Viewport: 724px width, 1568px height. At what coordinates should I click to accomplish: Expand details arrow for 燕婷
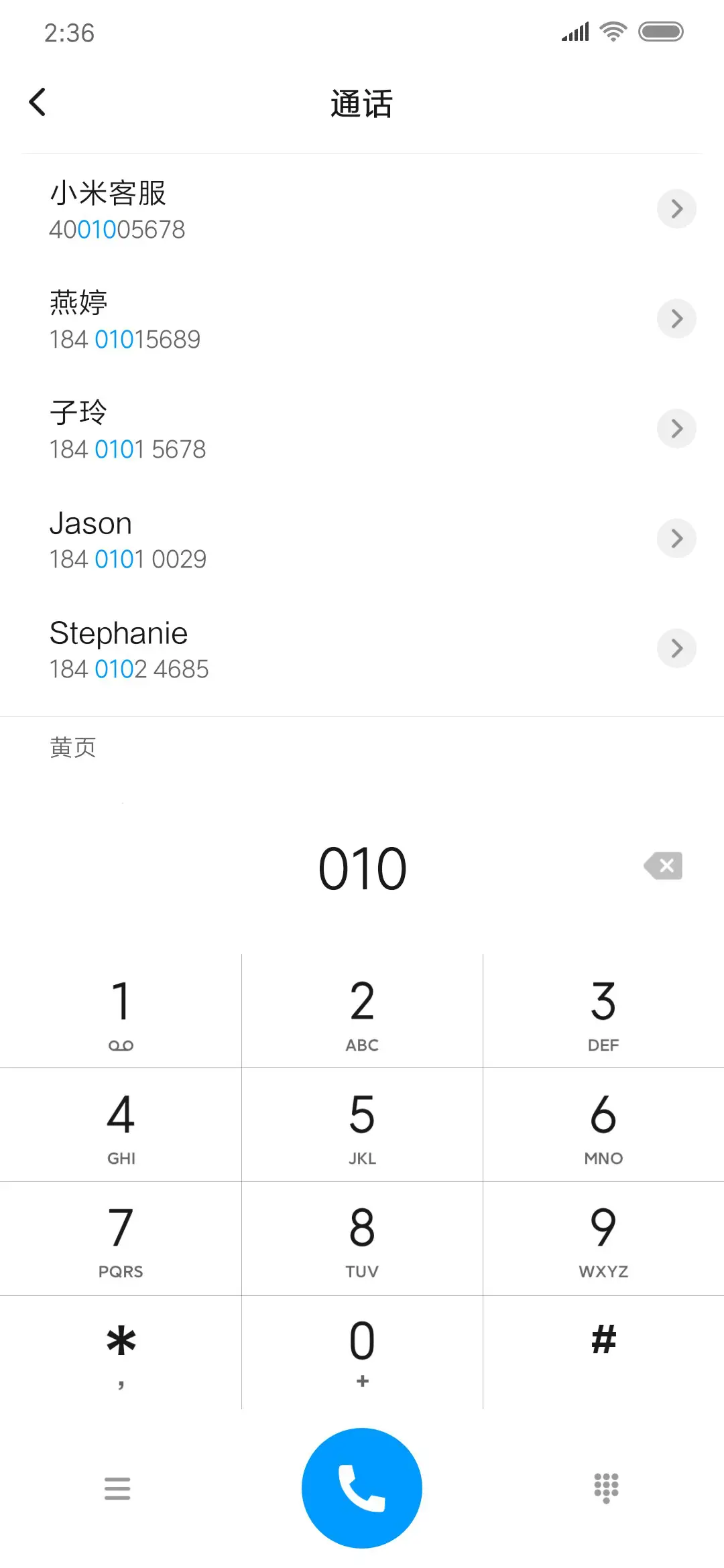point(676,318)
